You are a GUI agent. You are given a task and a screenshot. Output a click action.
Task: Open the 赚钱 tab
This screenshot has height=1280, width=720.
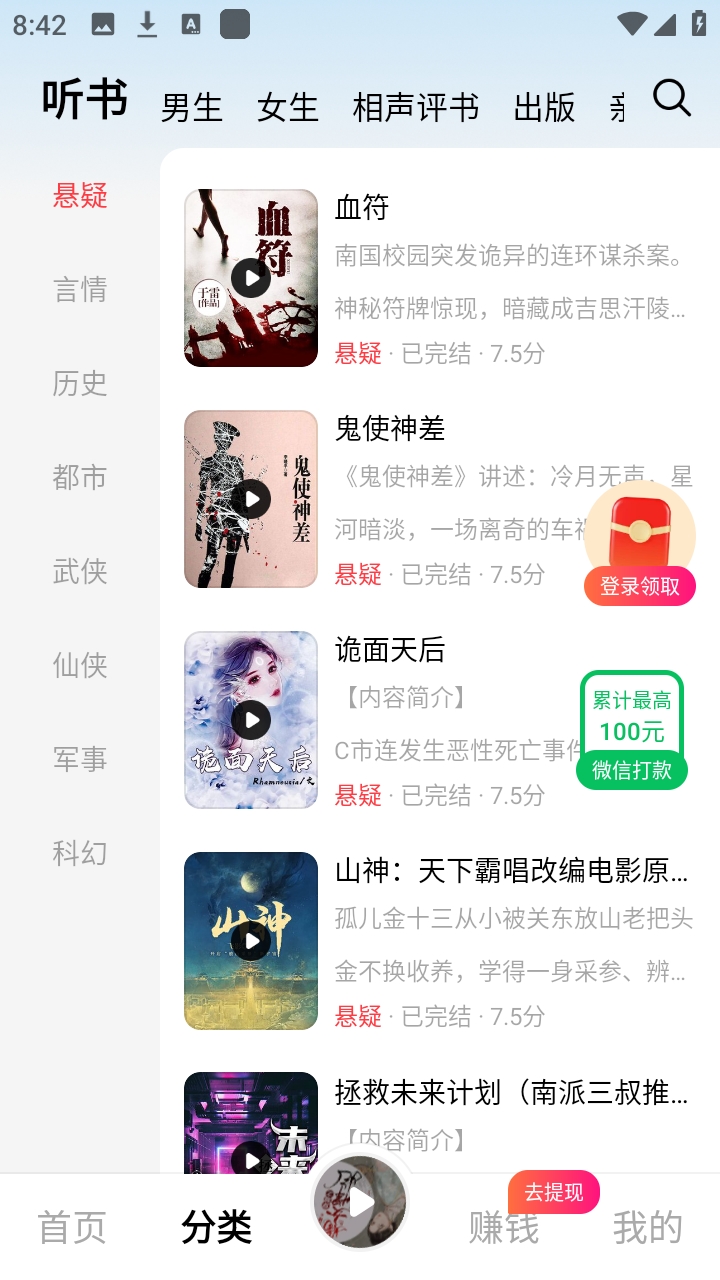tap(504, 1228)
